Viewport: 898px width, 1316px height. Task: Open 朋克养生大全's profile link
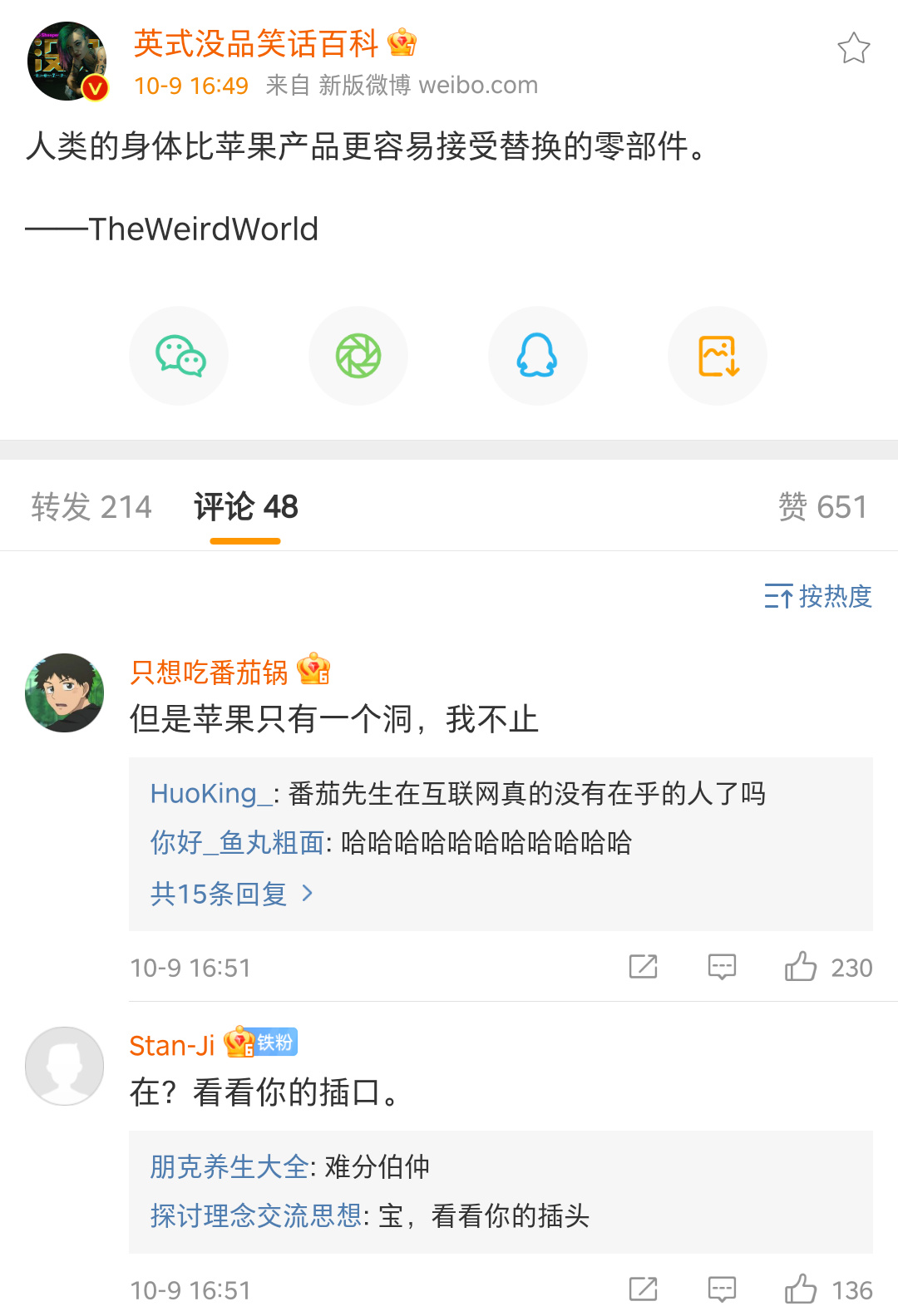pyautogui.click(x=229, y=1167)
